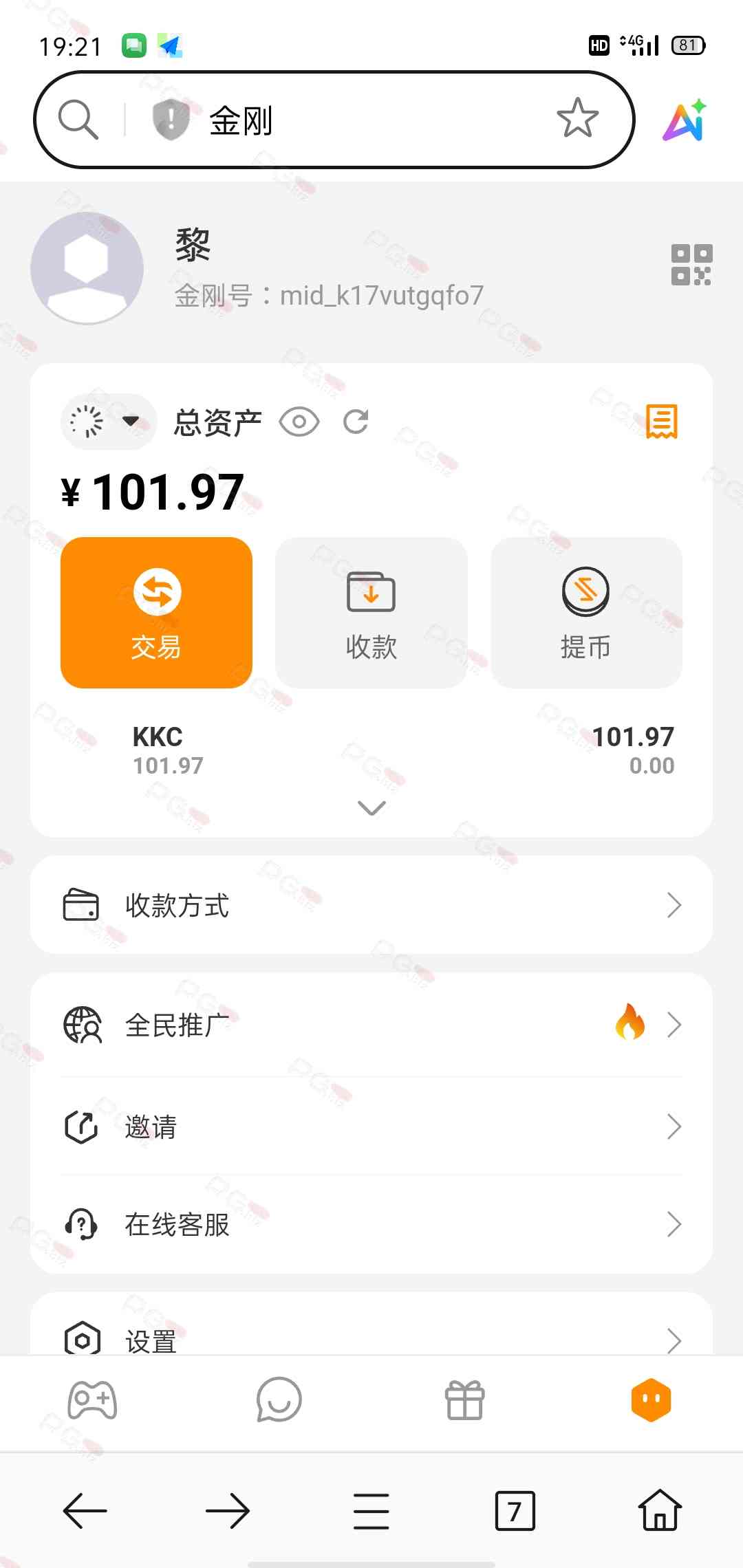Open 设置 settings
The height and width of the screenshot is (1568, 743).
pyautogui.click(x=371, y=1340)
